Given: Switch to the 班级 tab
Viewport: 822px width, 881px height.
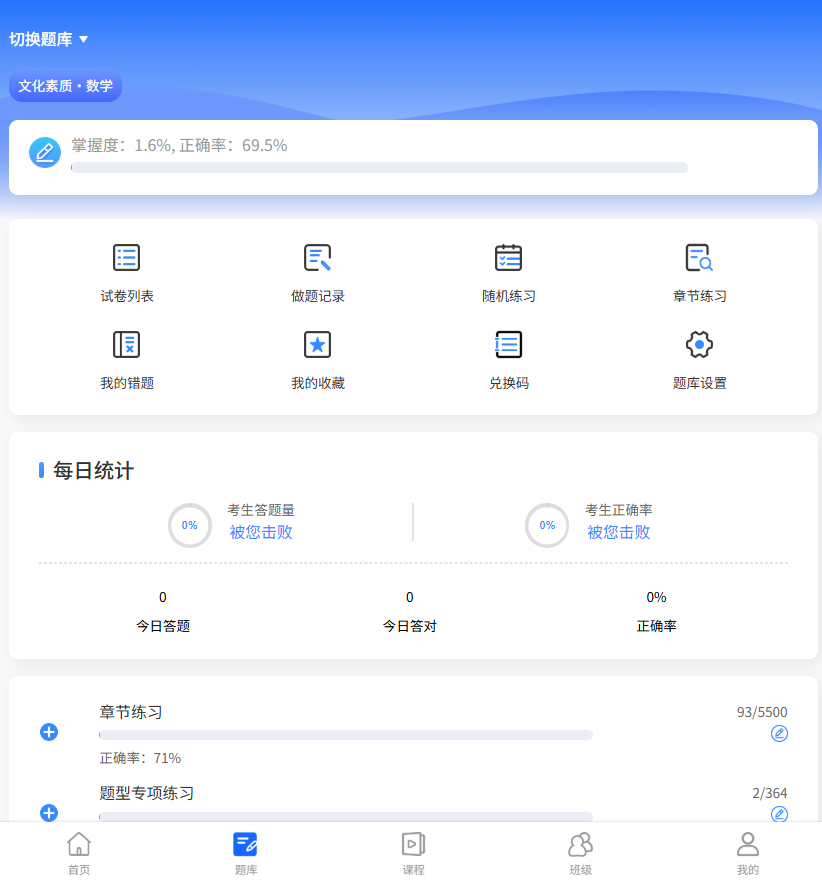Looking at the screenshot, I should [x=581, y=853].
